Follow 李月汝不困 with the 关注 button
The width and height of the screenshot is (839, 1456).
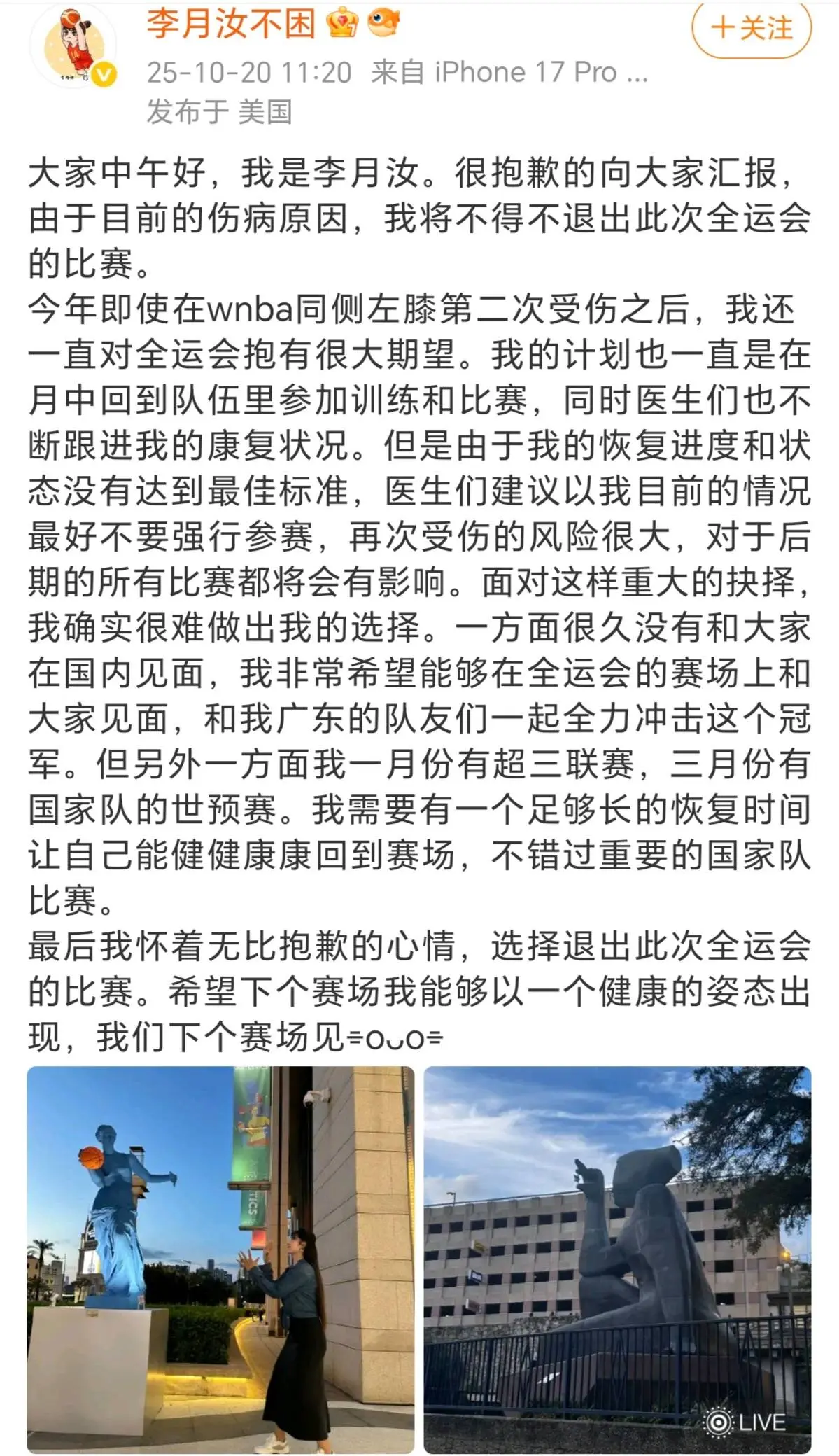pos(752,28)
